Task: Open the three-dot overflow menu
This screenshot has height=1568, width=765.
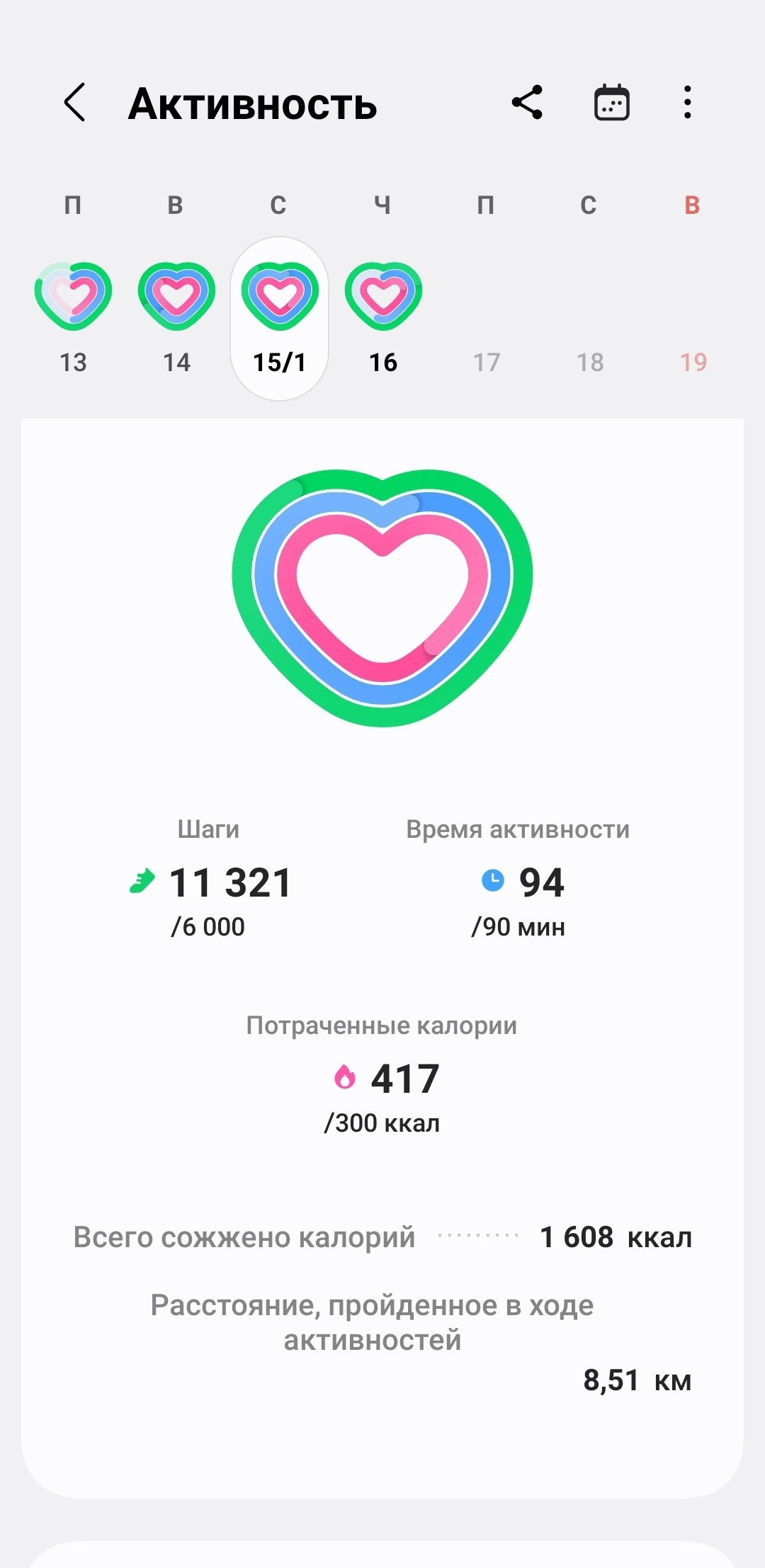Action: pyautogui.click(x=687, y=103)
